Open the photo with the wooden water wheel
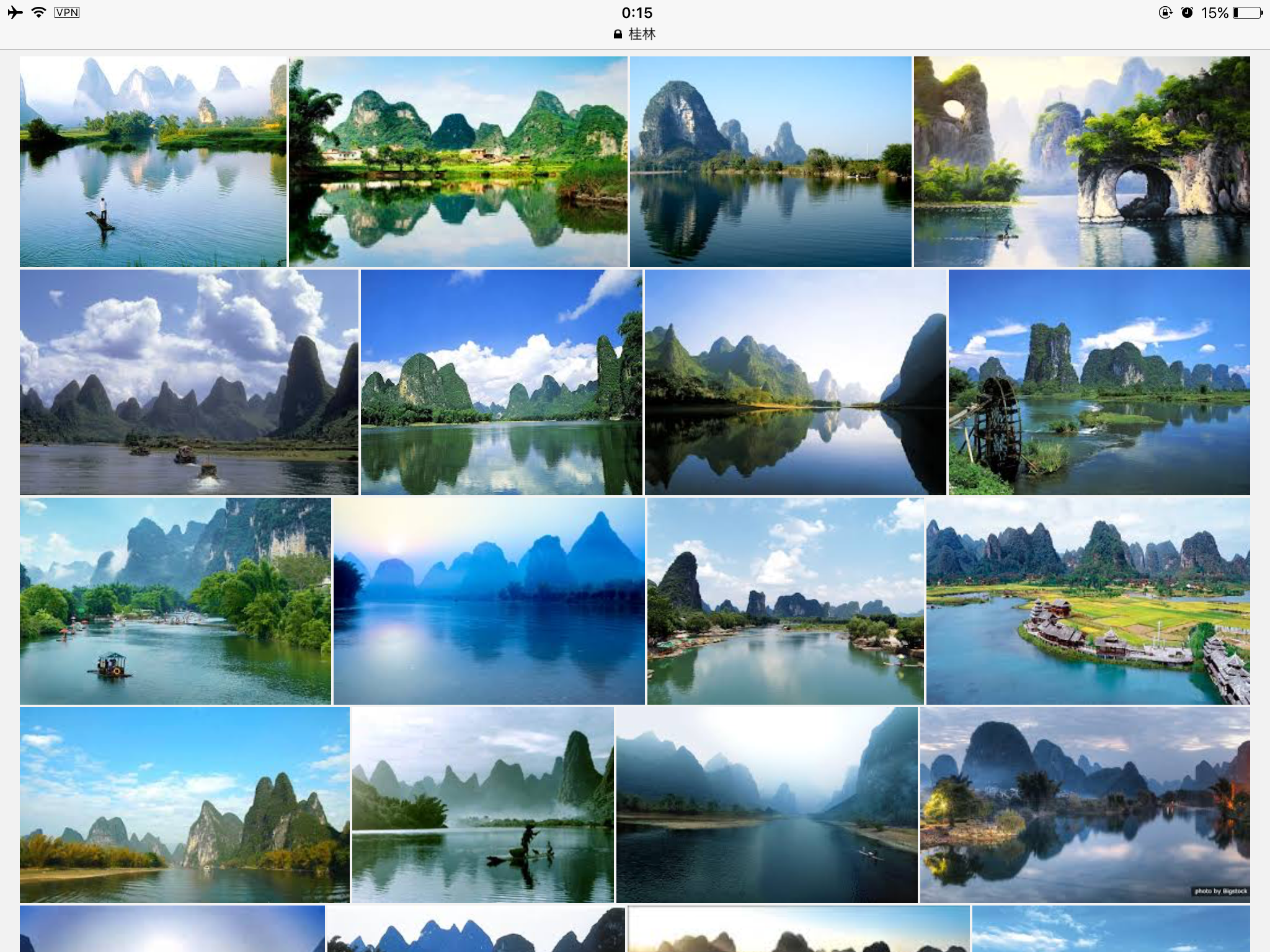The image size is (1270, 952). [1099, 382]
